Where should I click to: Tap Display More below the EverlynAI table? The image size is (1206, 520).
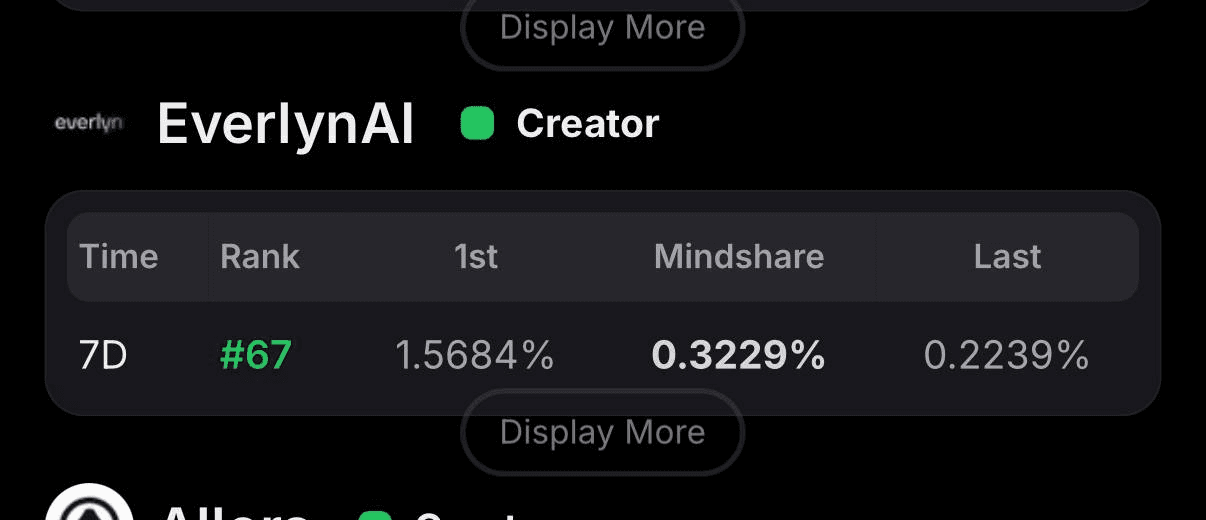[x=602, y=433]
